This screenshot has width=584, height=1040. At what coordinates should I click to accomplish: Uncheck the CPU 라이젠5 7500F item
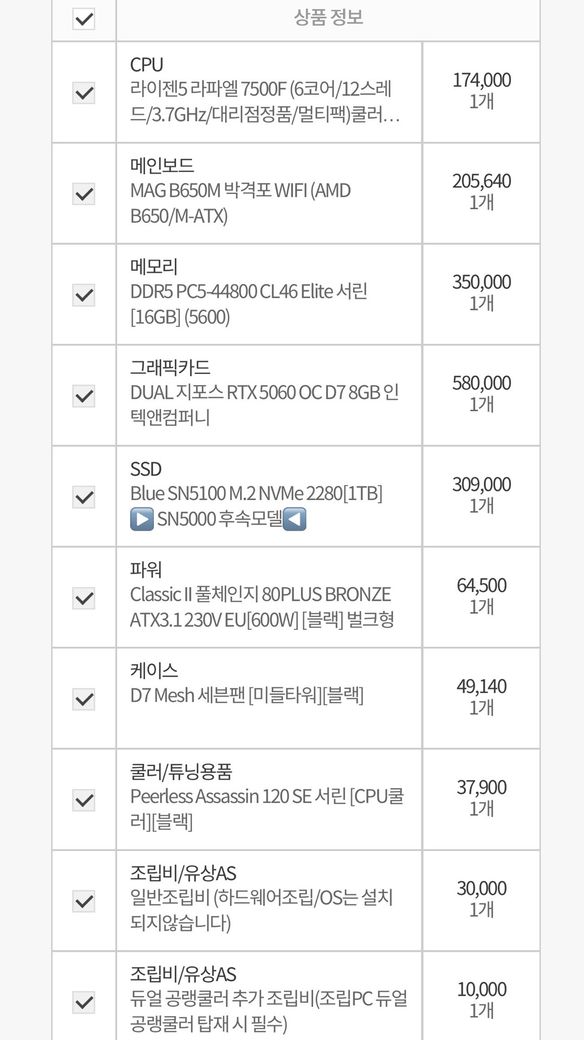pyautogui.click(x=84, y=93)
